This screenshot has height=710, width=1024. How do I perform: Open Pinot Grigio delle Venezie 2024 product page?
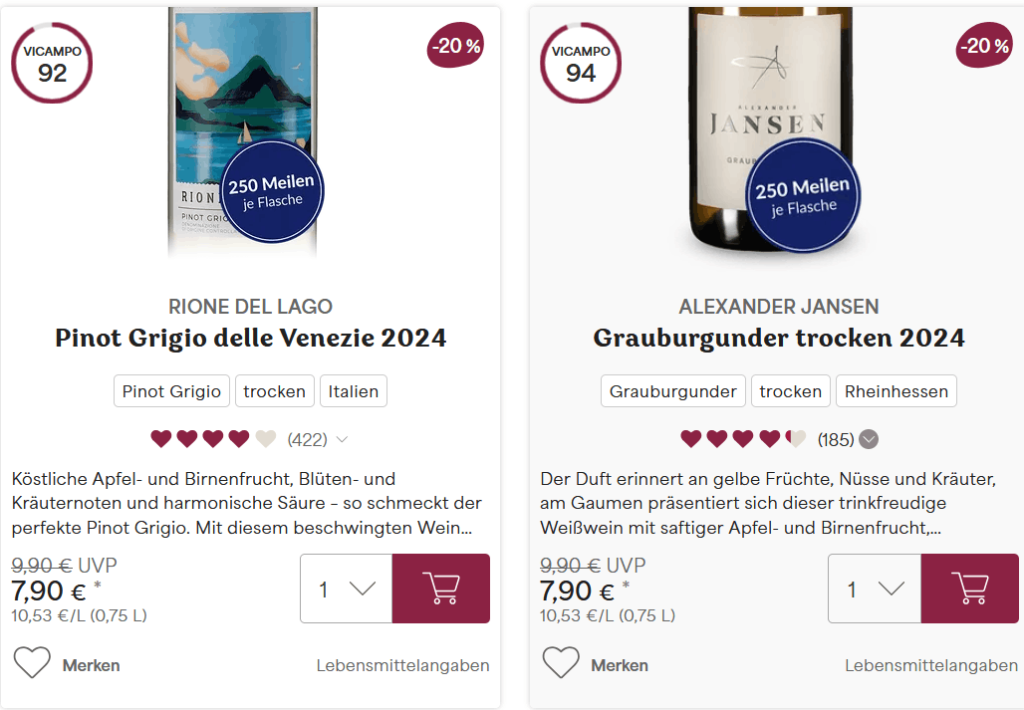[x=250, y=338]
